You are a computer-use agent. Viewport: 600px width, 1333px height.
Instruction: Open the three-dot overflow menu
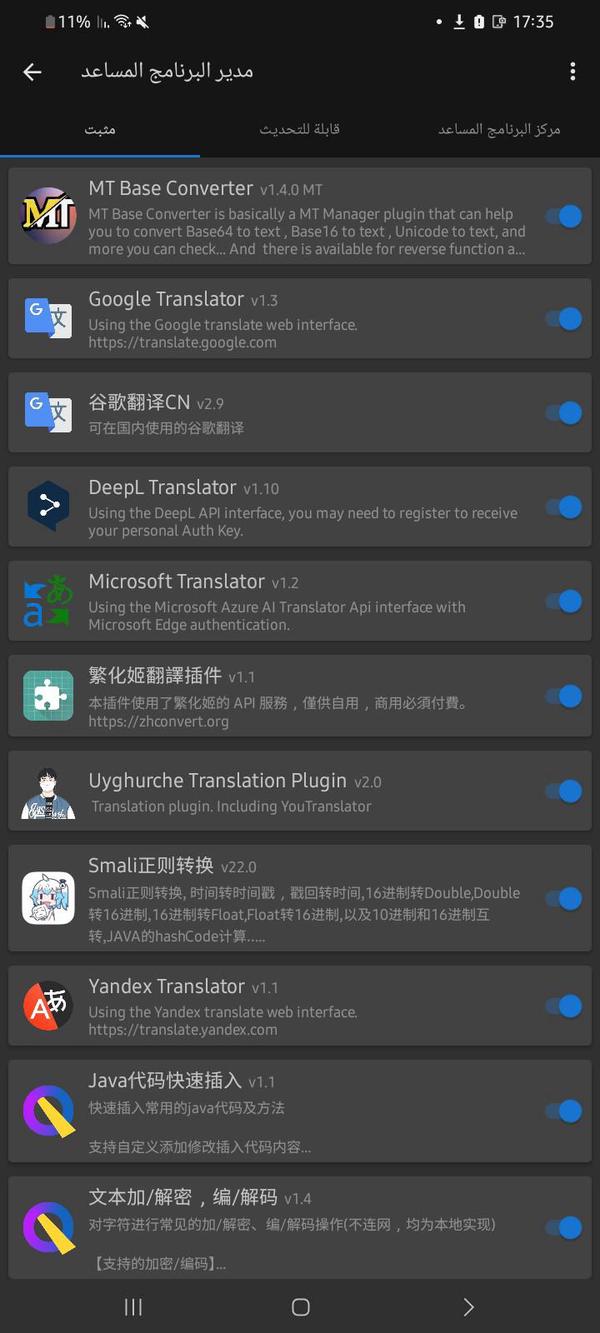pyautogui.click(x=572, y=71)
